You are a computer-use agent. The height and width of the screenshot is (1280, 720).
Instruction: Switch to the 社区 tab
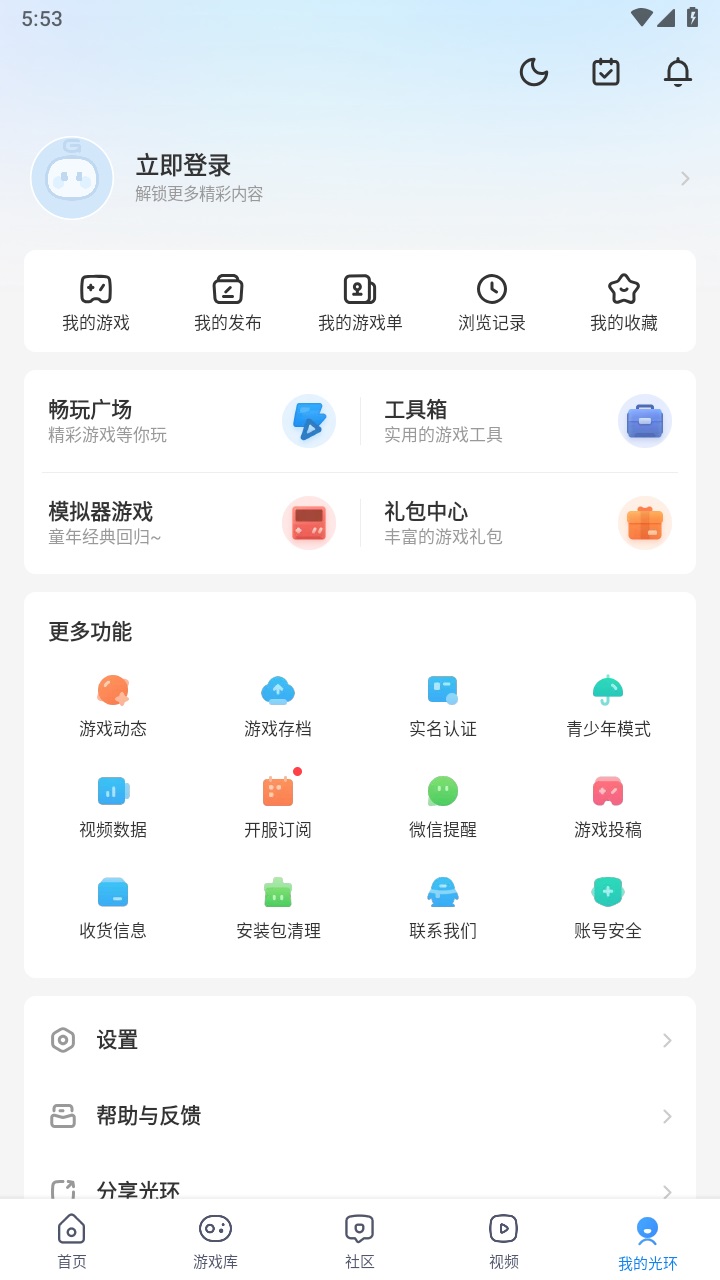360,1242
